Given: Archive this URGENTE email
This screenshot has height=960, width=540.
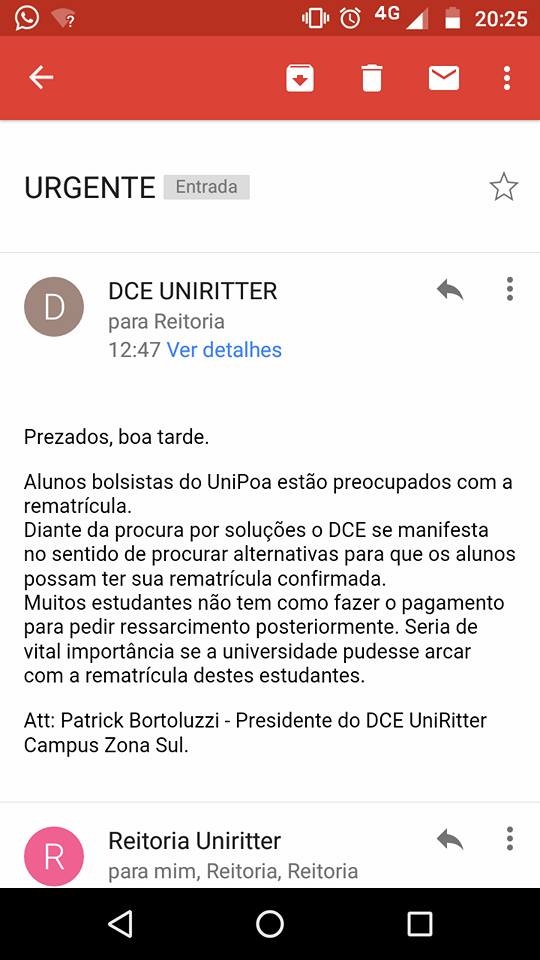Looking at the screenshot, I should click(x=300, y=78).
